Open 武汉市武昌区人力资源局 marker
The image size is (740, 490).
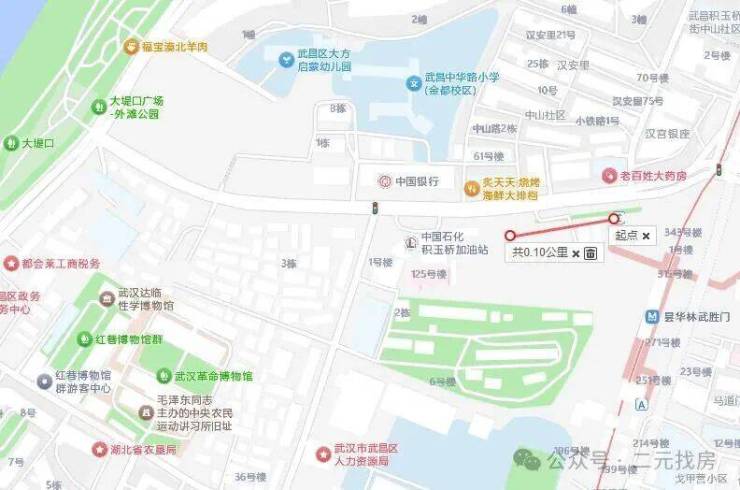click(323, 454)
